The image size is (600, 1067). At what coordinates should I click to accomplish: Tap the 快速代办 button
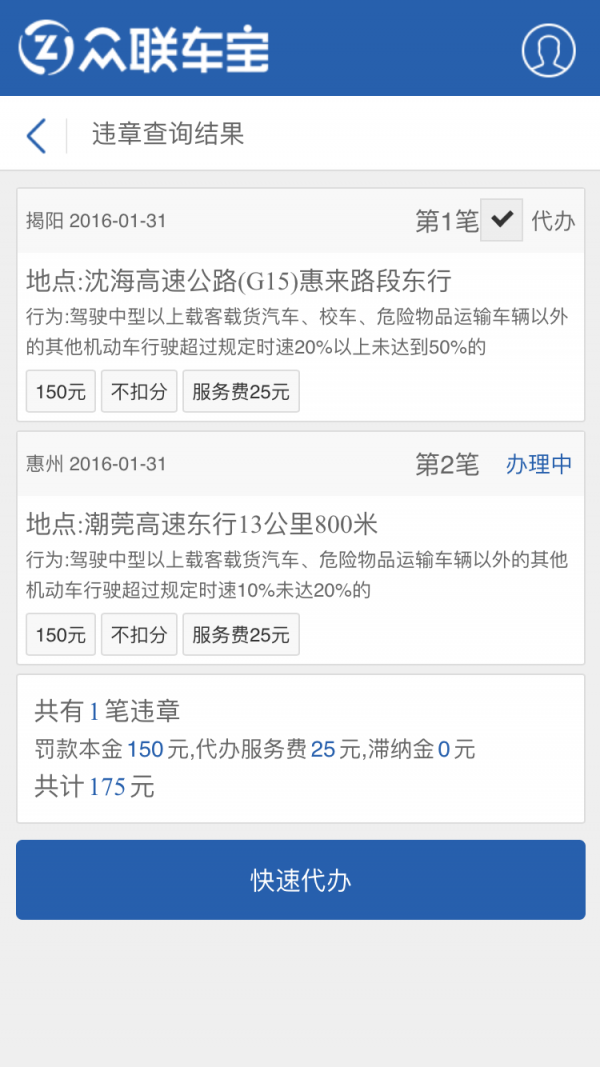tap(300, 880)
